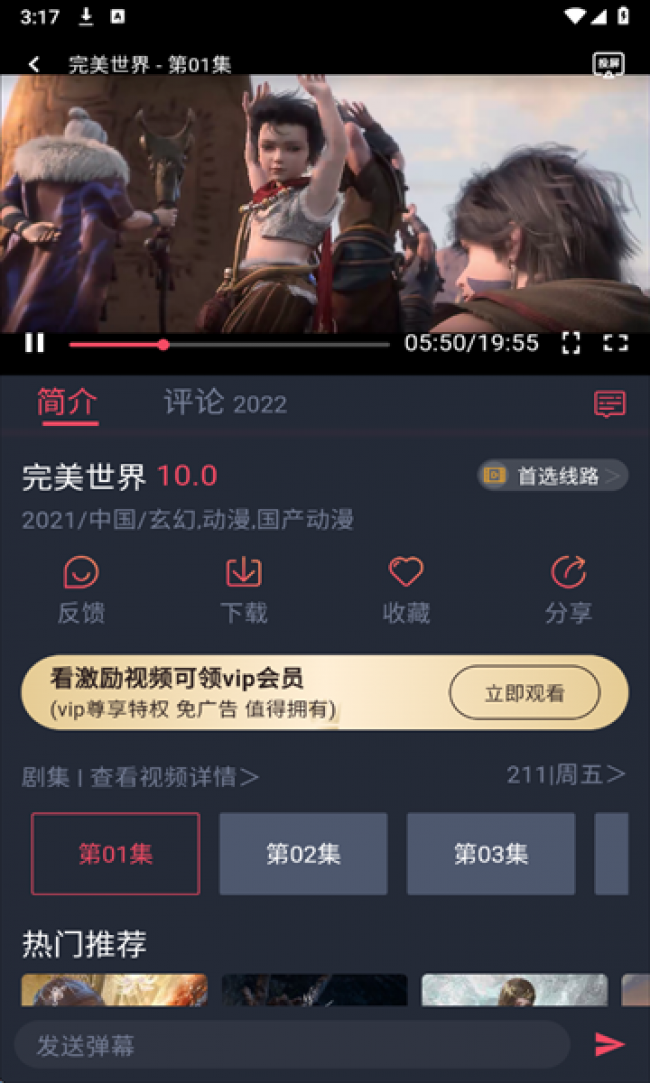650x1083 pixels.
Task: Select episode 第03集
Action: point(490,854)
